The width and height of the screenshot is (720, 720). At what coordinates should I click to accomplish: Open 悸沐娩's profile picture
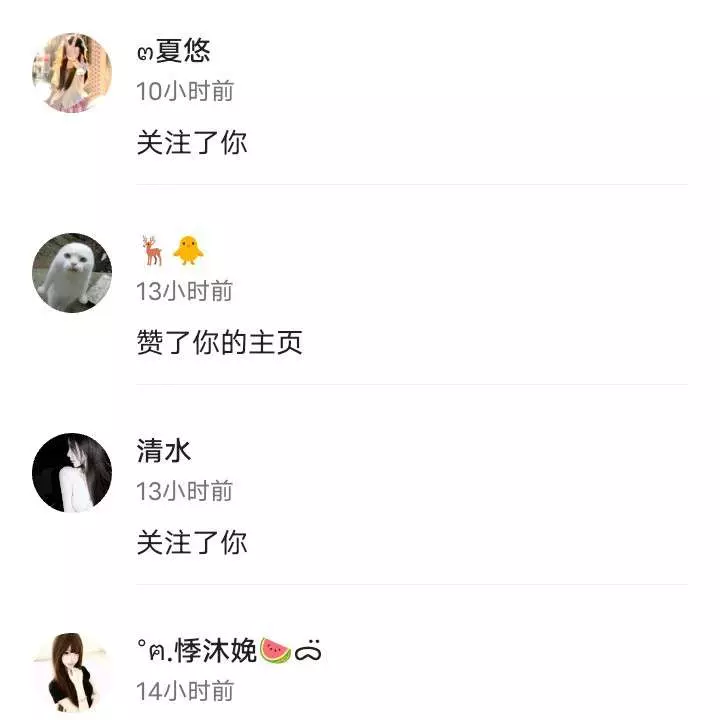point(72,673)
